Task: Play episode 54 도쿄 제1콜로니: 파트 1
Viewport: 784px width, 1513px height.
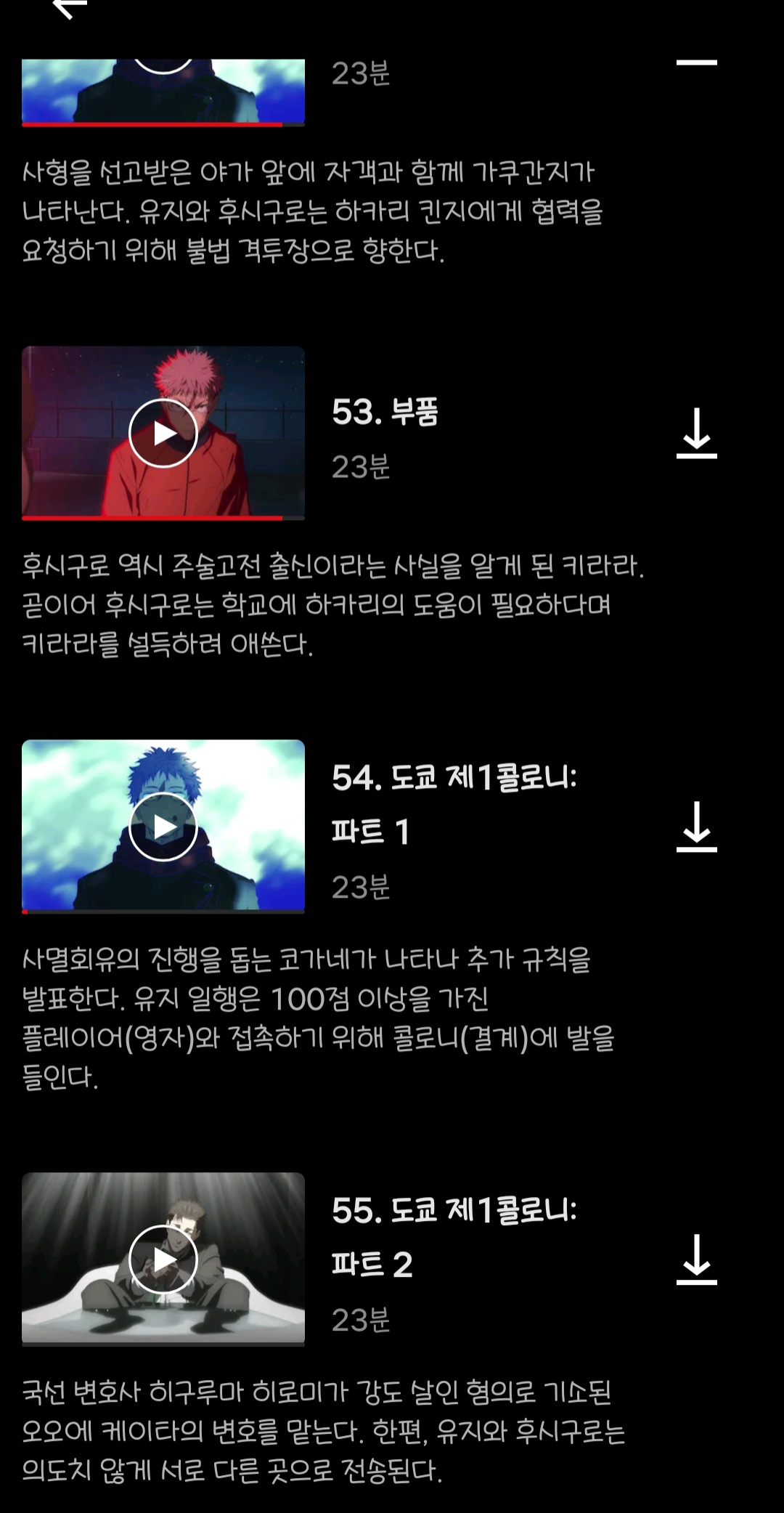Action: (x=163, y=827)
